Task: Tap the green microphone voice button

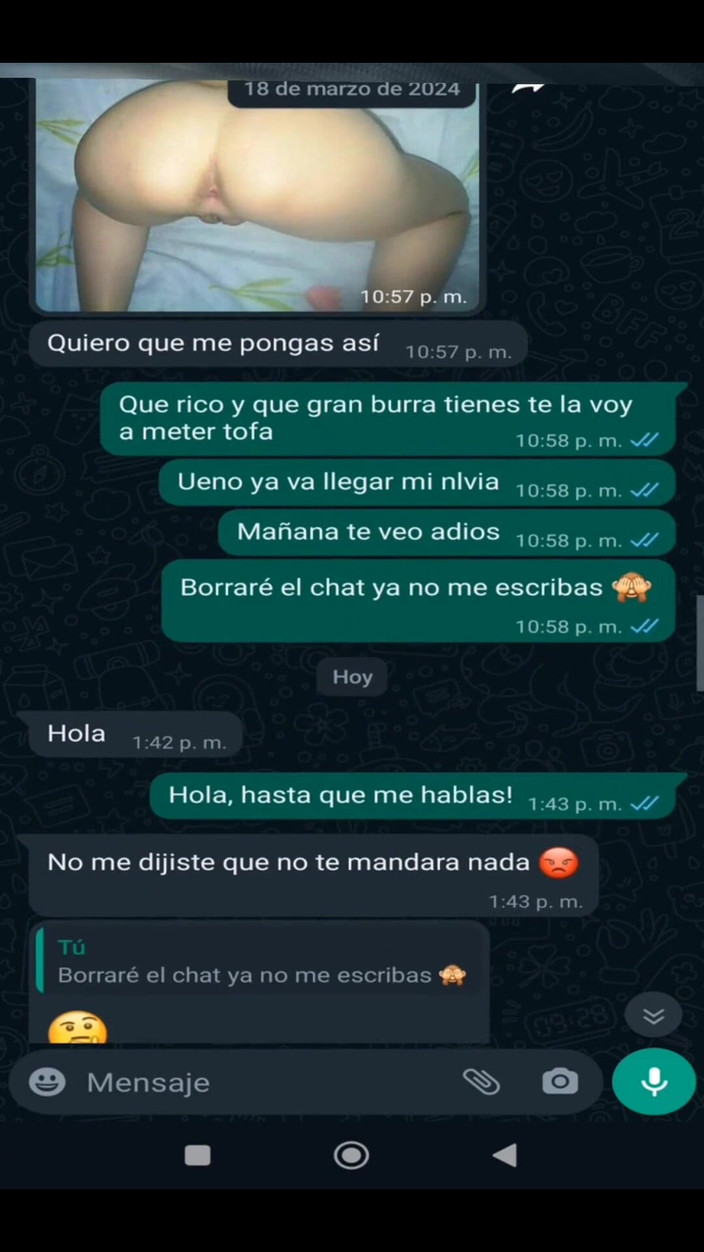Action: click(x=654, y=1081)
